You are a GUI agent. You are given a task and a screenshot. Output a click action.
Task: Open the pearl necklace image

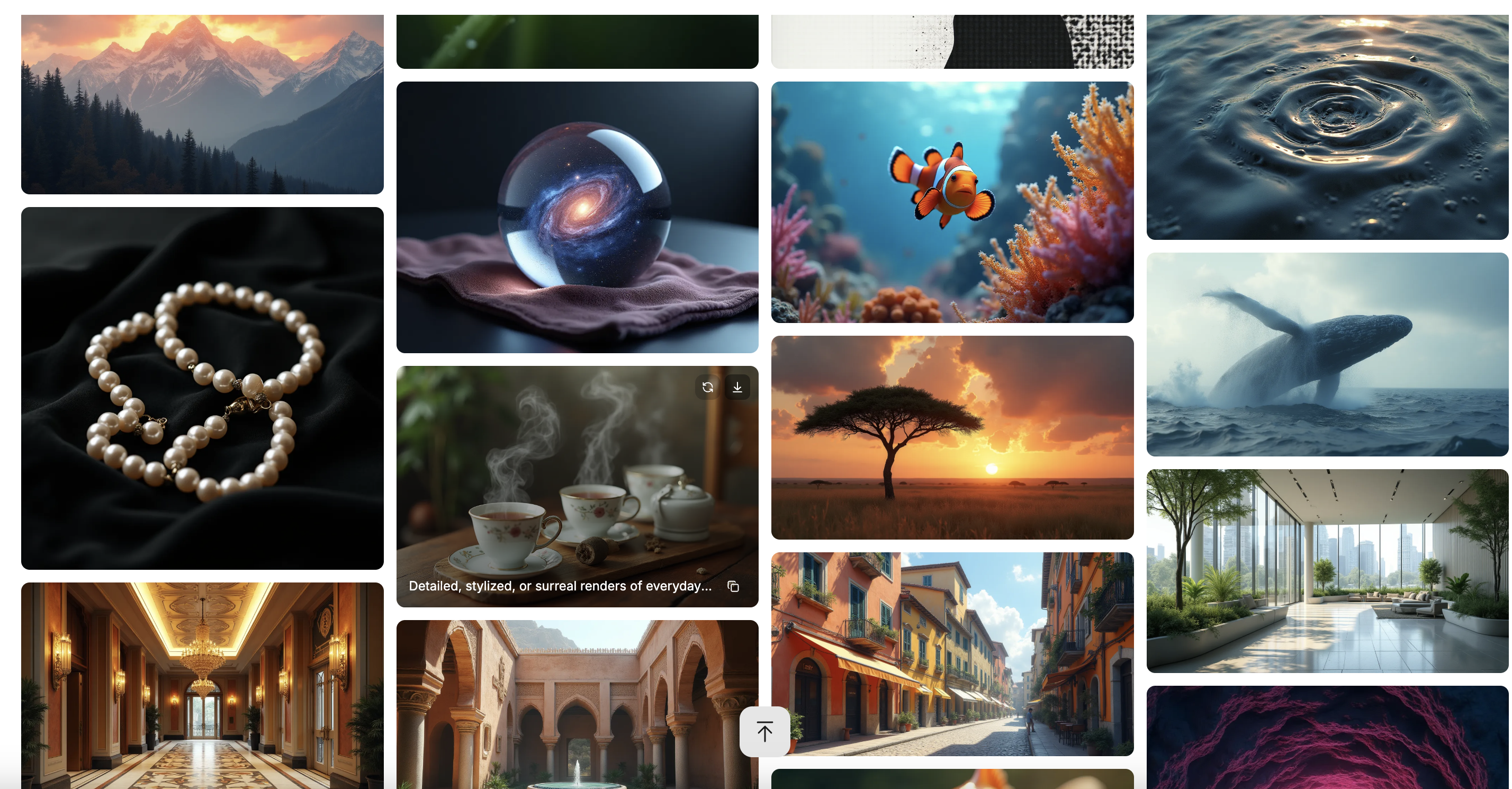point(202,388)
